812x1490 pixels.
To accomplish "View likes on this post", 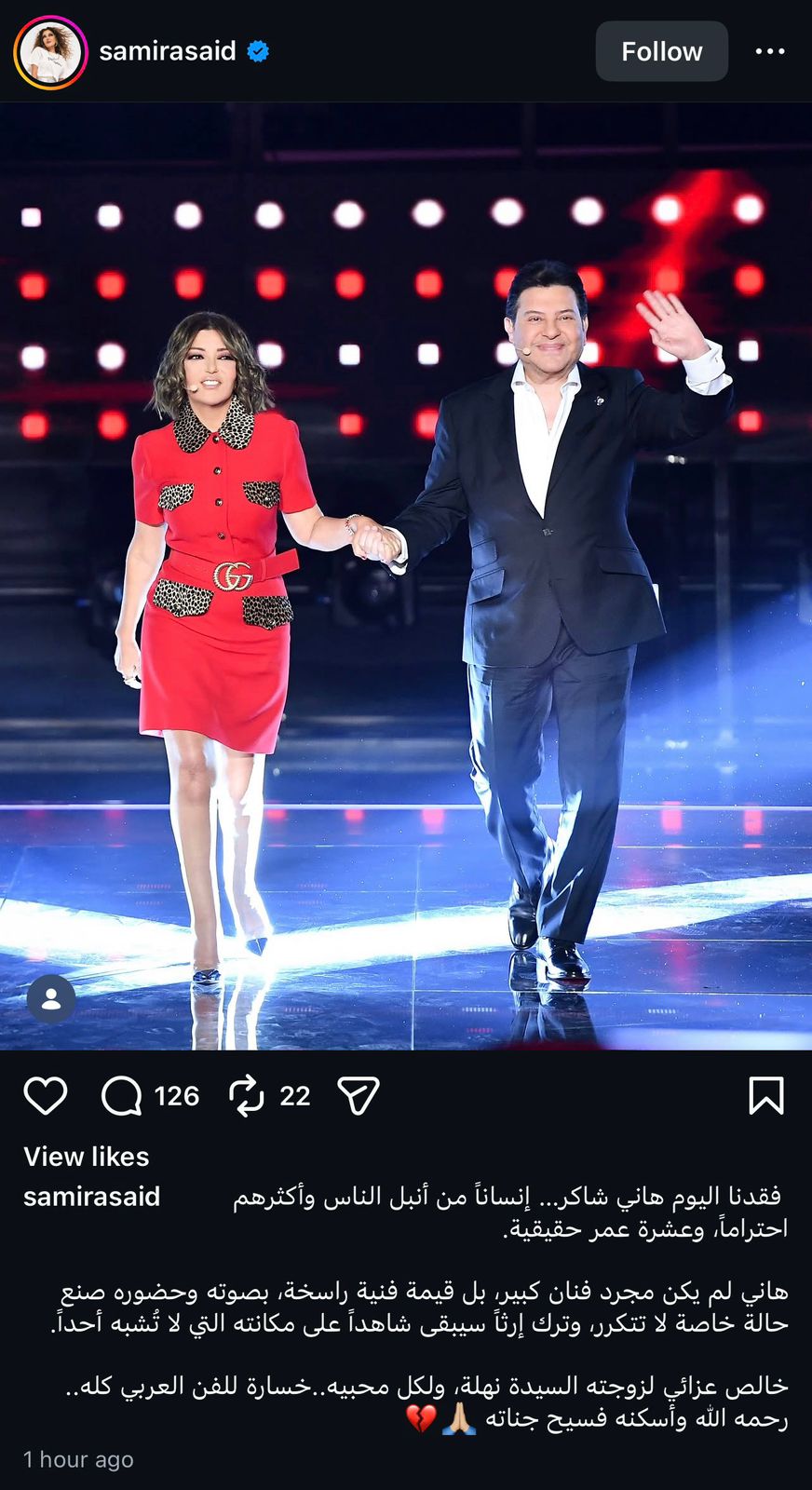I will pos(87,1157).
